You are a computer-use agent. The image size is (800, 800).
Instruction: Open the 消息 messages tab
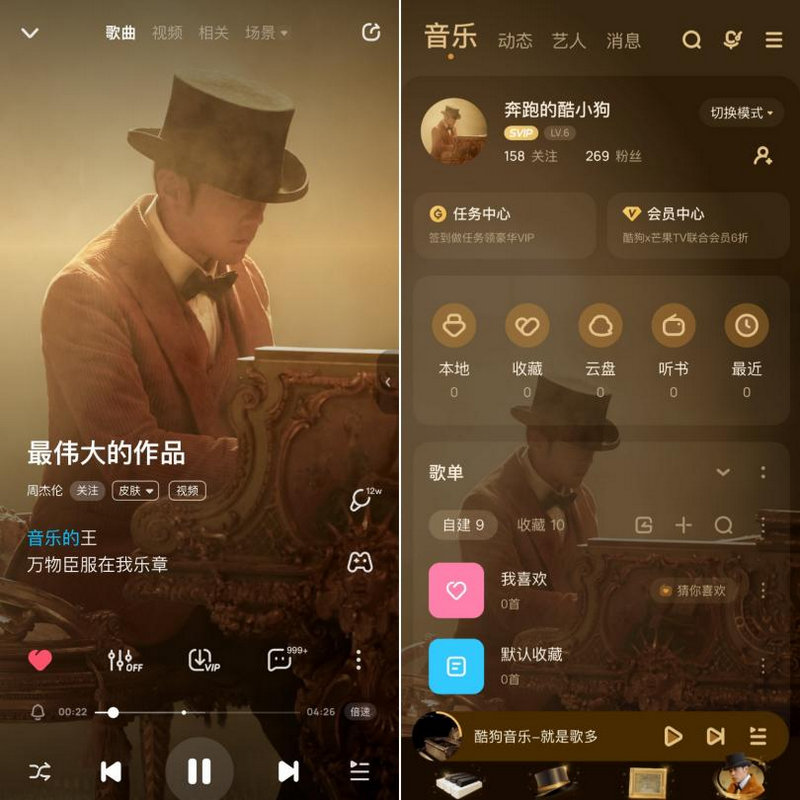pyautogui.click(x=623, y=41)
